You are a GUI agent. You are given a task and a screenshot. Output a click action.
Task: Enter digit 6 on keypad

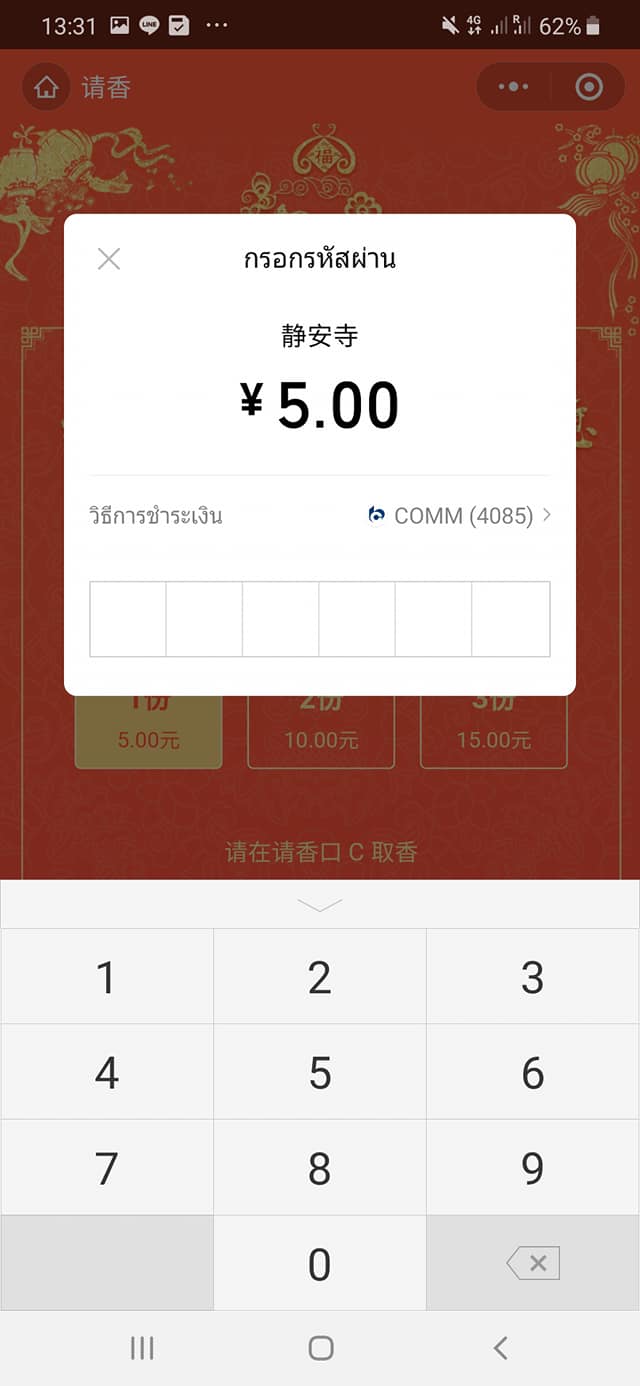[532, 1072]
